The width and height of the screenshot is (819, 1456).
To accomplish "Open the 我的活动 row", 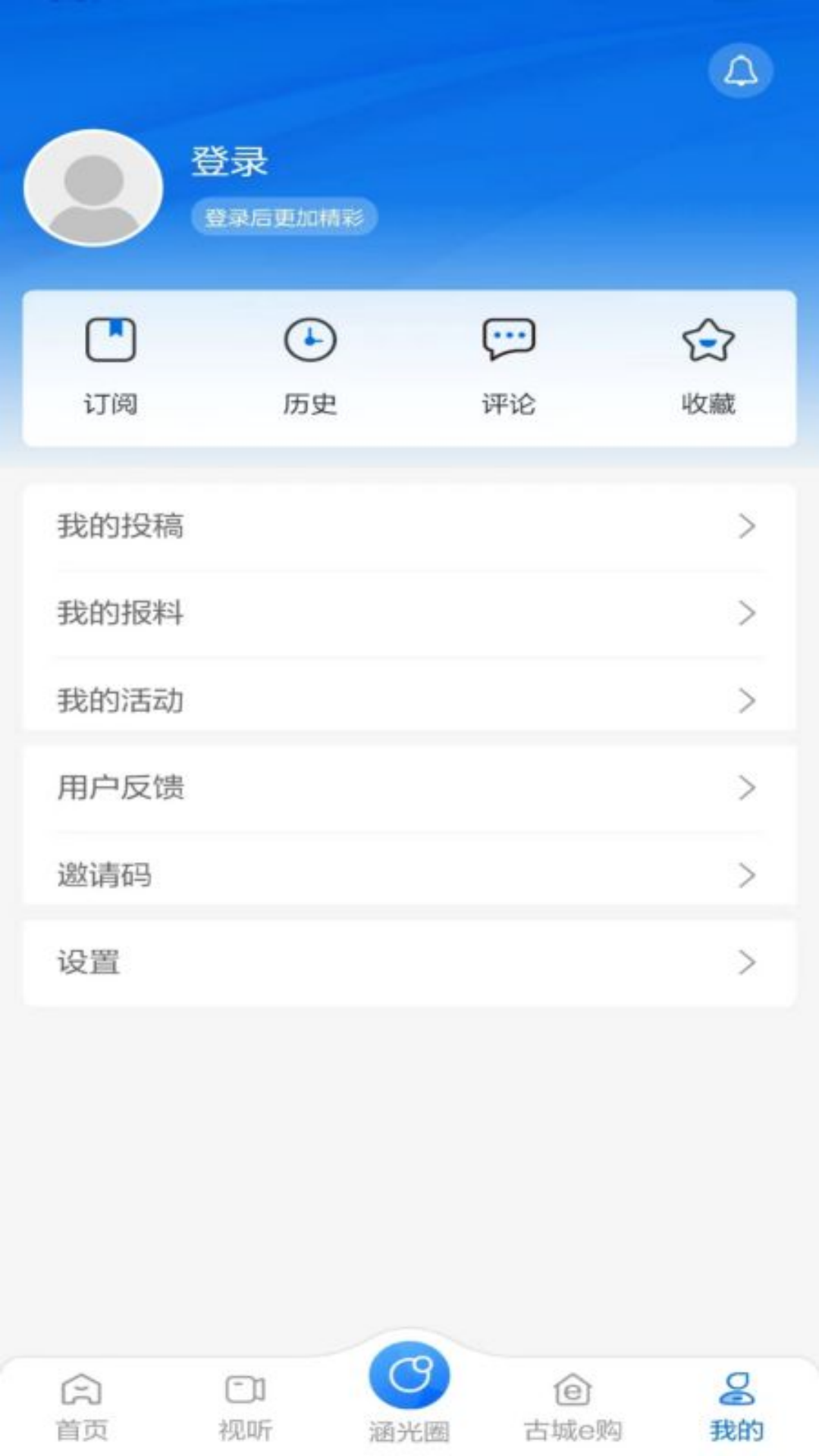I will (409, 700).
